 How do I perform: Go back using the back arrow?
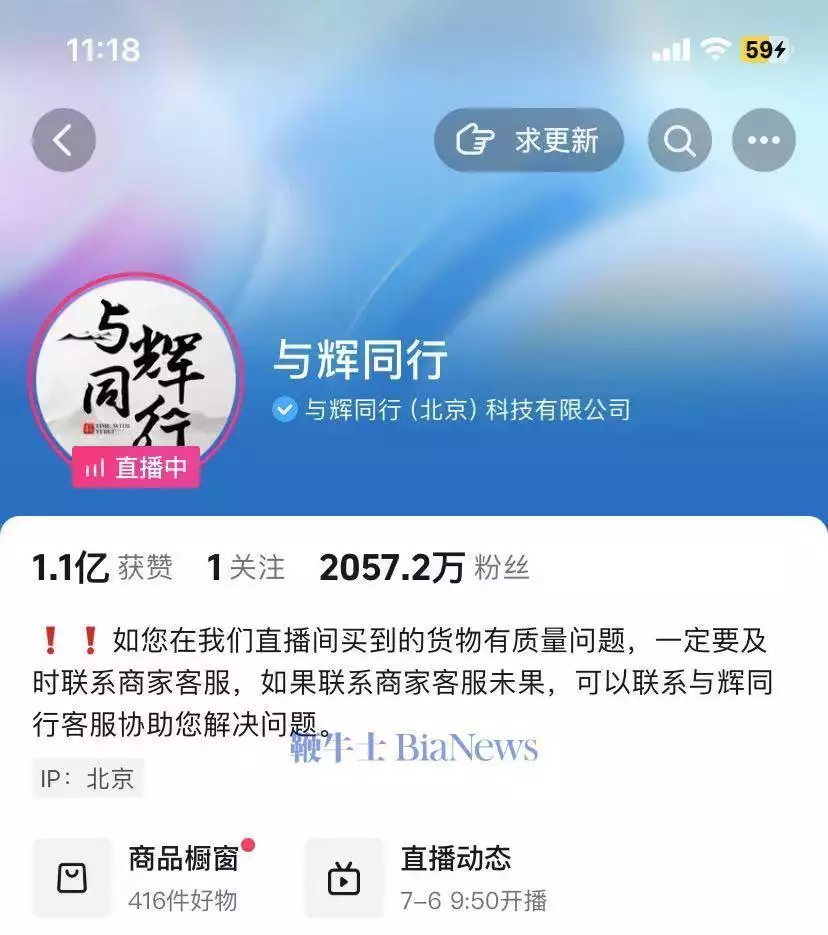tap(63, 140)
